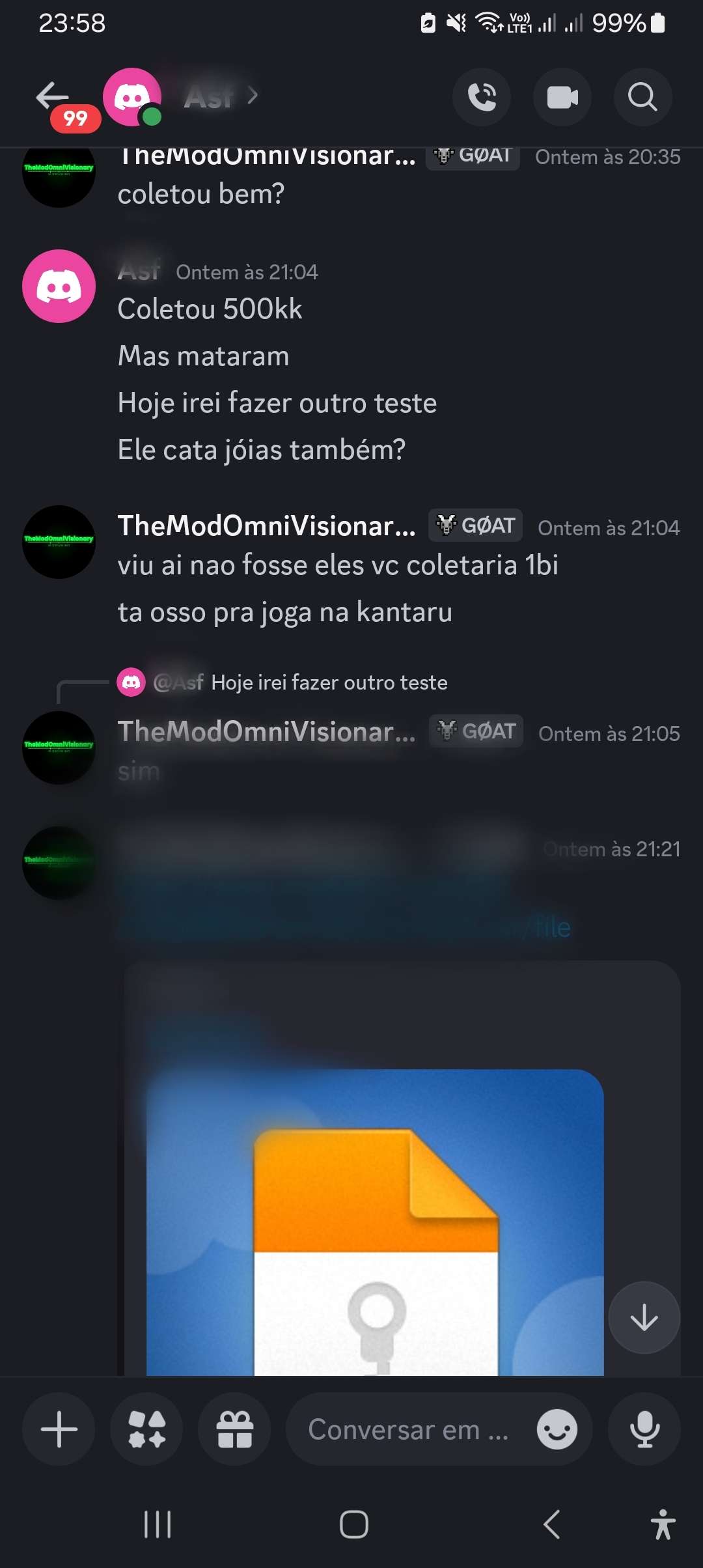Open the emoji picker
The image size is (703, 1568).
point(557,1429)
